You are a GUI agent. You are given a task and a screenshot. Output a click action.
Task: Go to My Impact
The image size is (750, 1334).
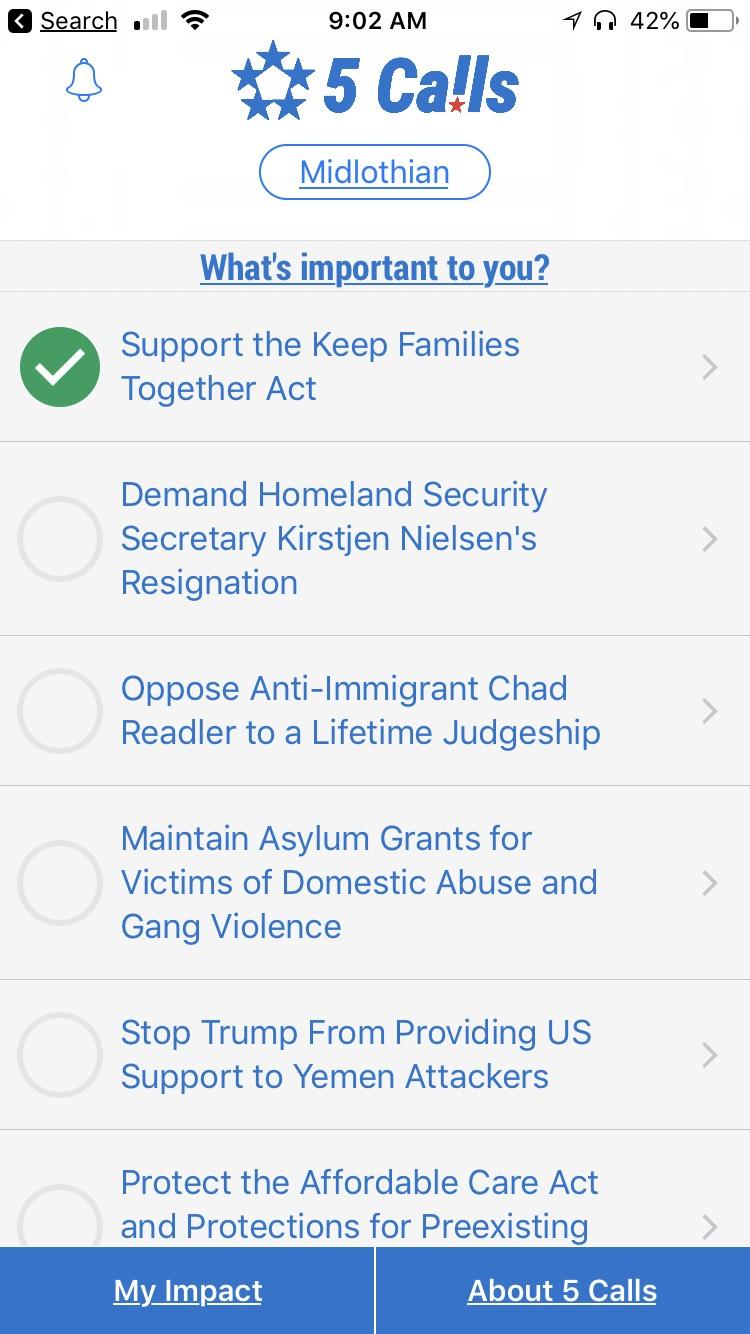pos(187,1290)
